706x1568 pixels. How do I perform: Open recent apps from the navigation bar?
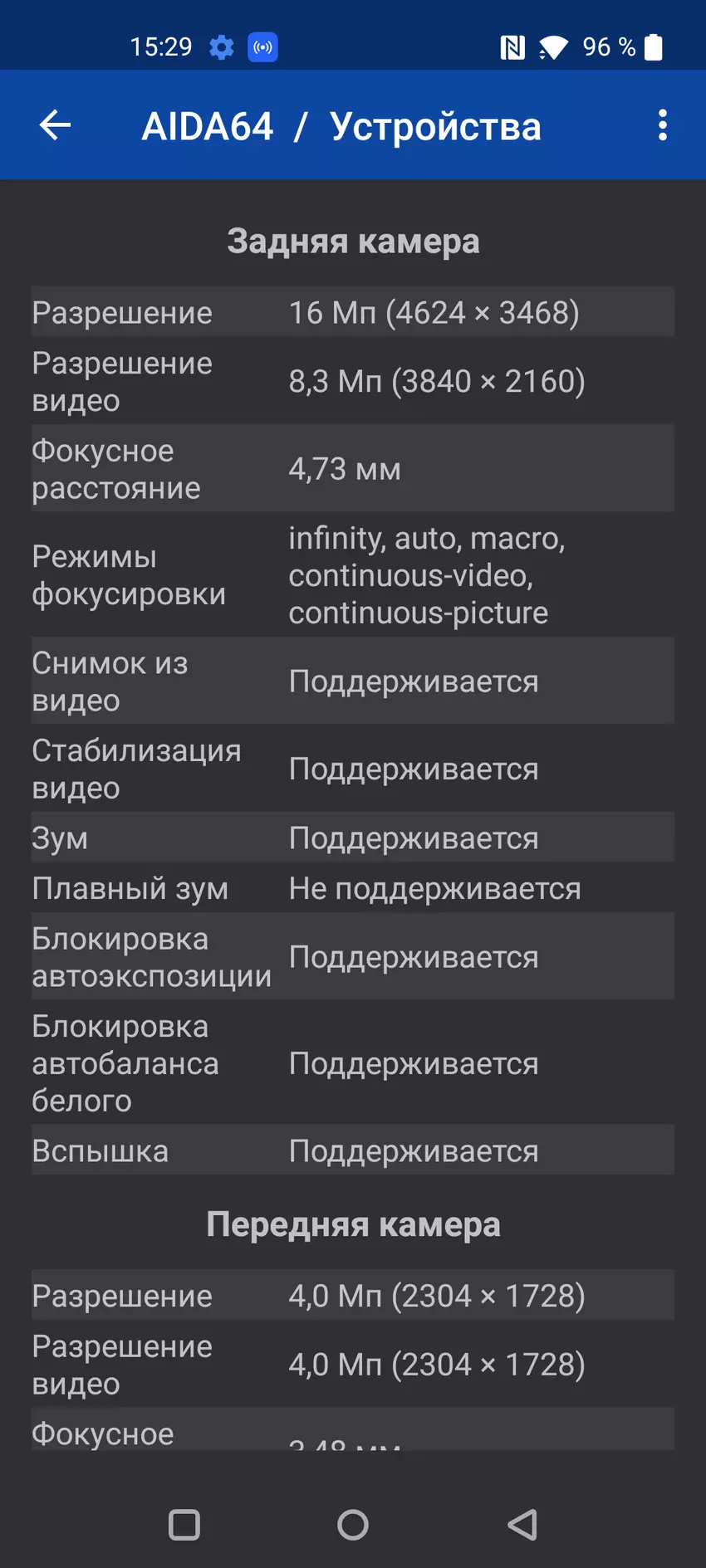(x=184, y=1525)
